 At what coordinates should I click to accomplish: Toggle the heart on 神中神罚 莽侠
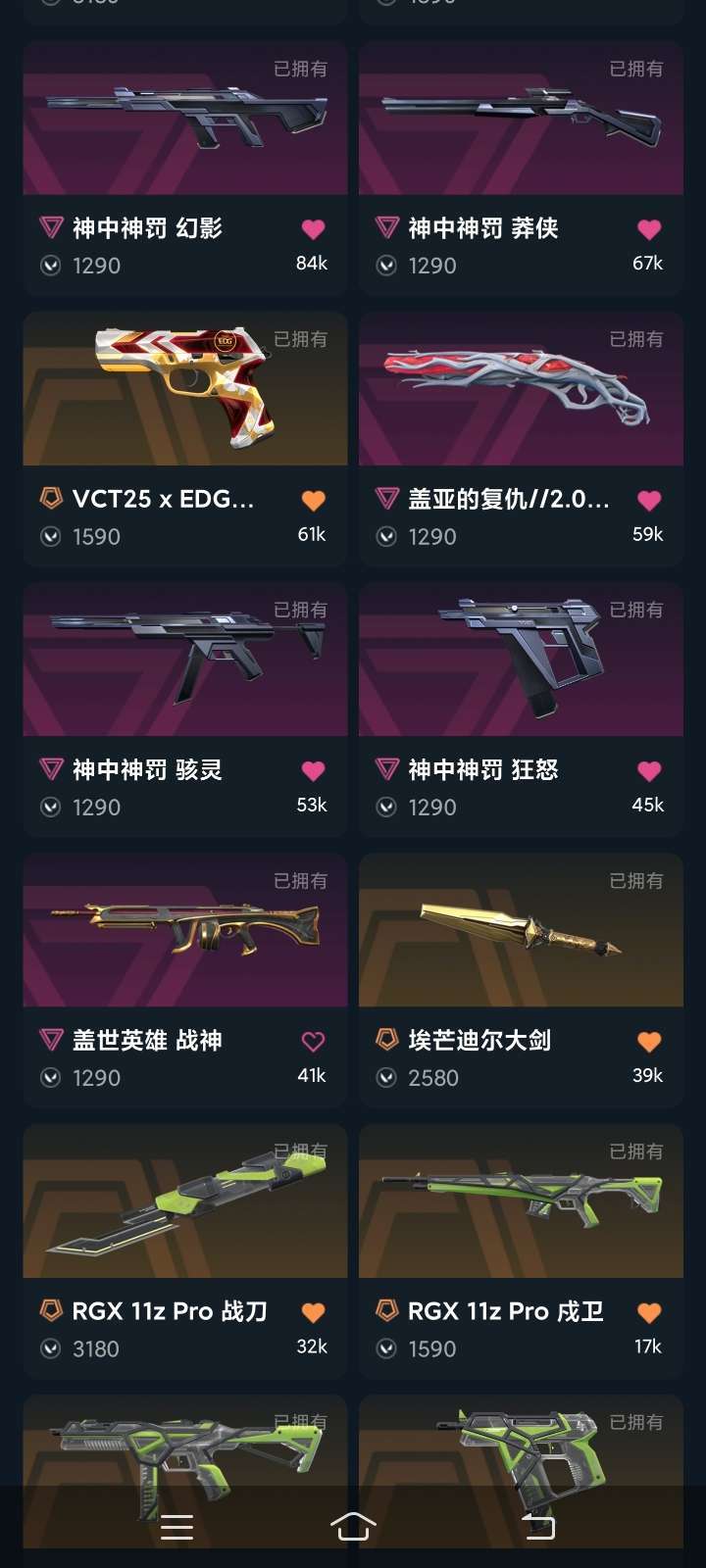coord(649,229)
